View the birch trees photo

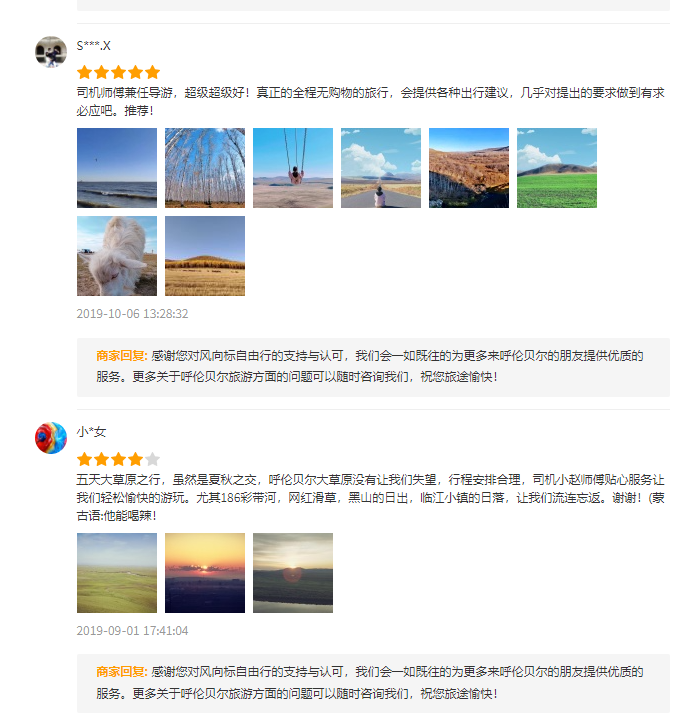tap(205, 168)
